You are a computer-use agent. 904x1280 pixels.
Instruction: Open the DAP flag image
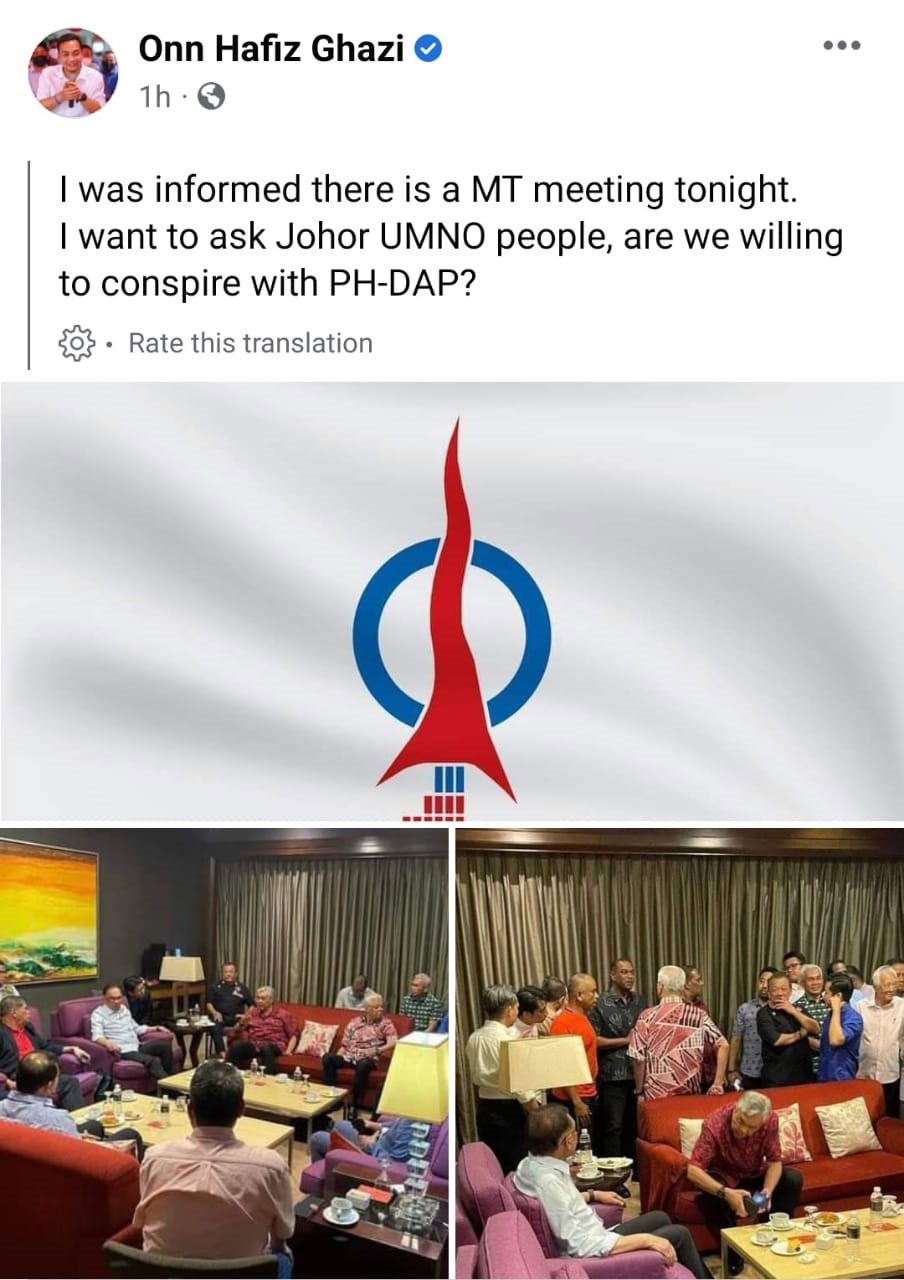coord(452,600)
